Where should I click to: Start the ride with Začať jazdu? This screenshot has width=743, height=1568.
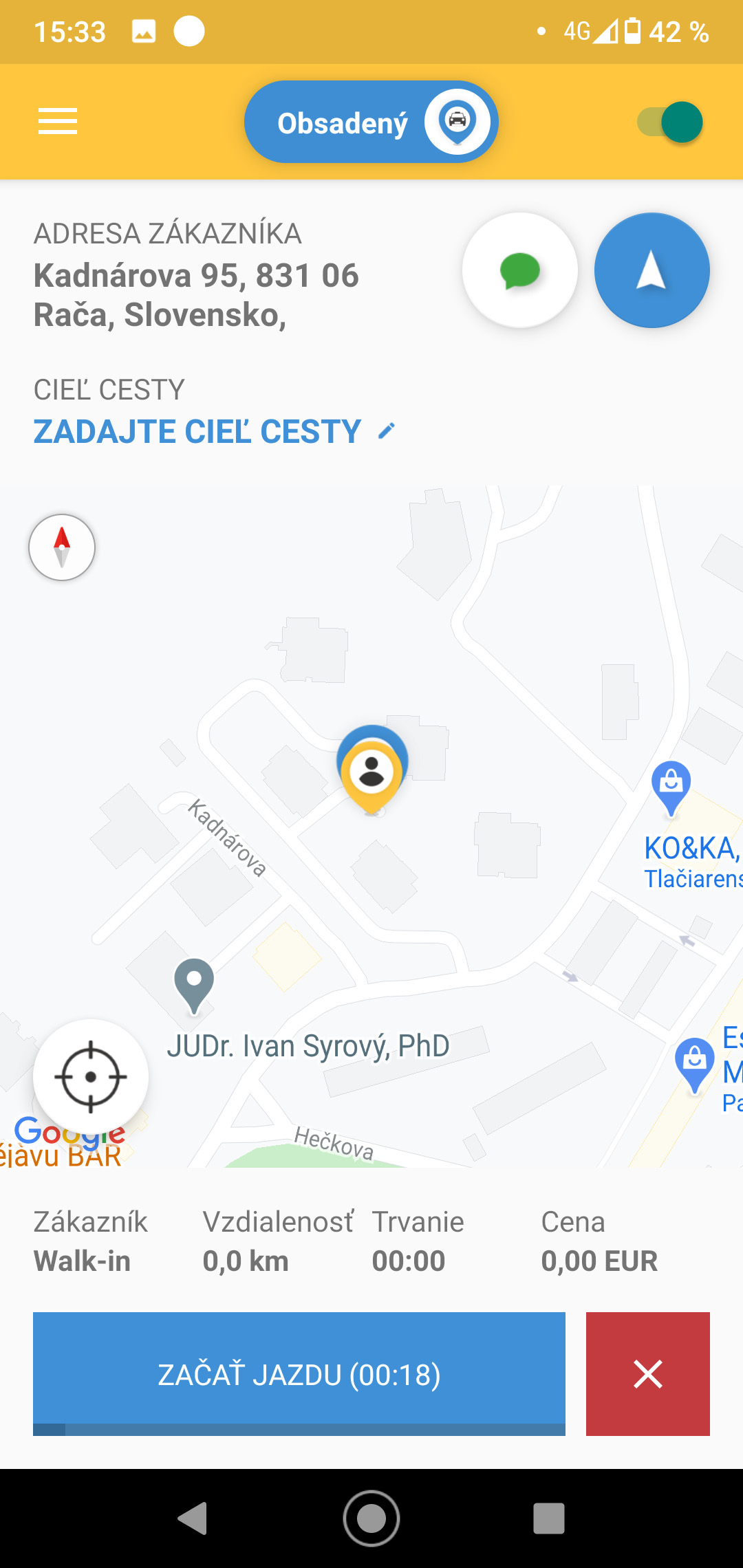click(299, 1373)
